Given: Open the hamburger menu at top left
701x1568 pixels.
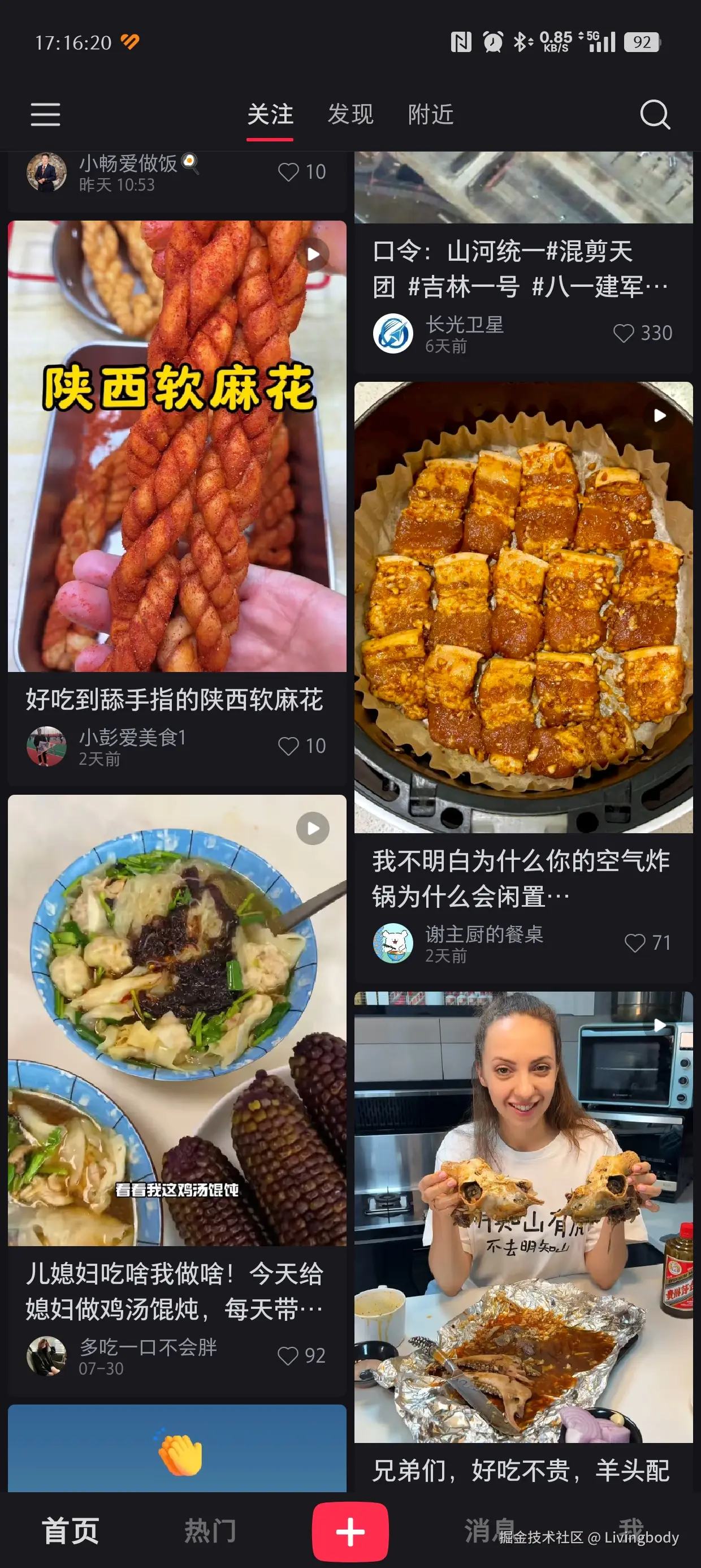Looking at the screenshot, I should click(46, 115).
